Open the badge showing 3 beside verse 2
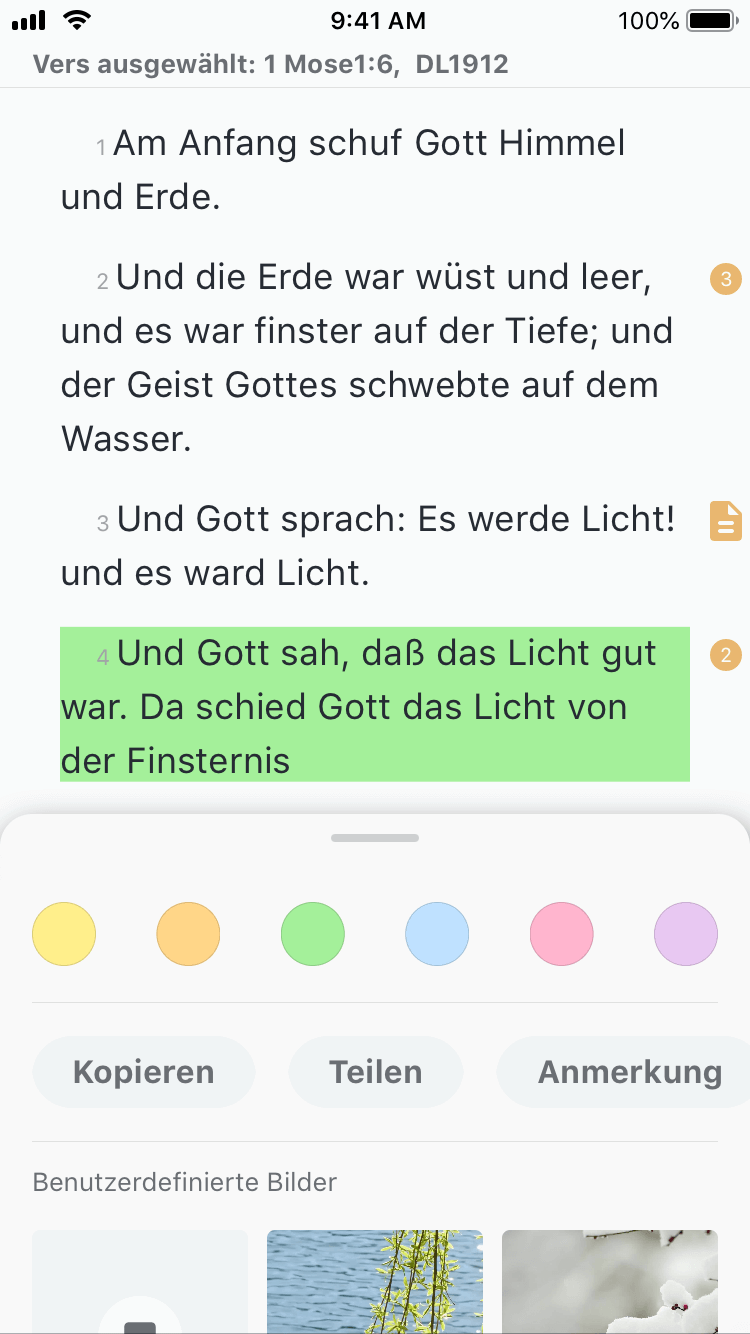This screenshot has height=1334, width=750. [726, 278]
